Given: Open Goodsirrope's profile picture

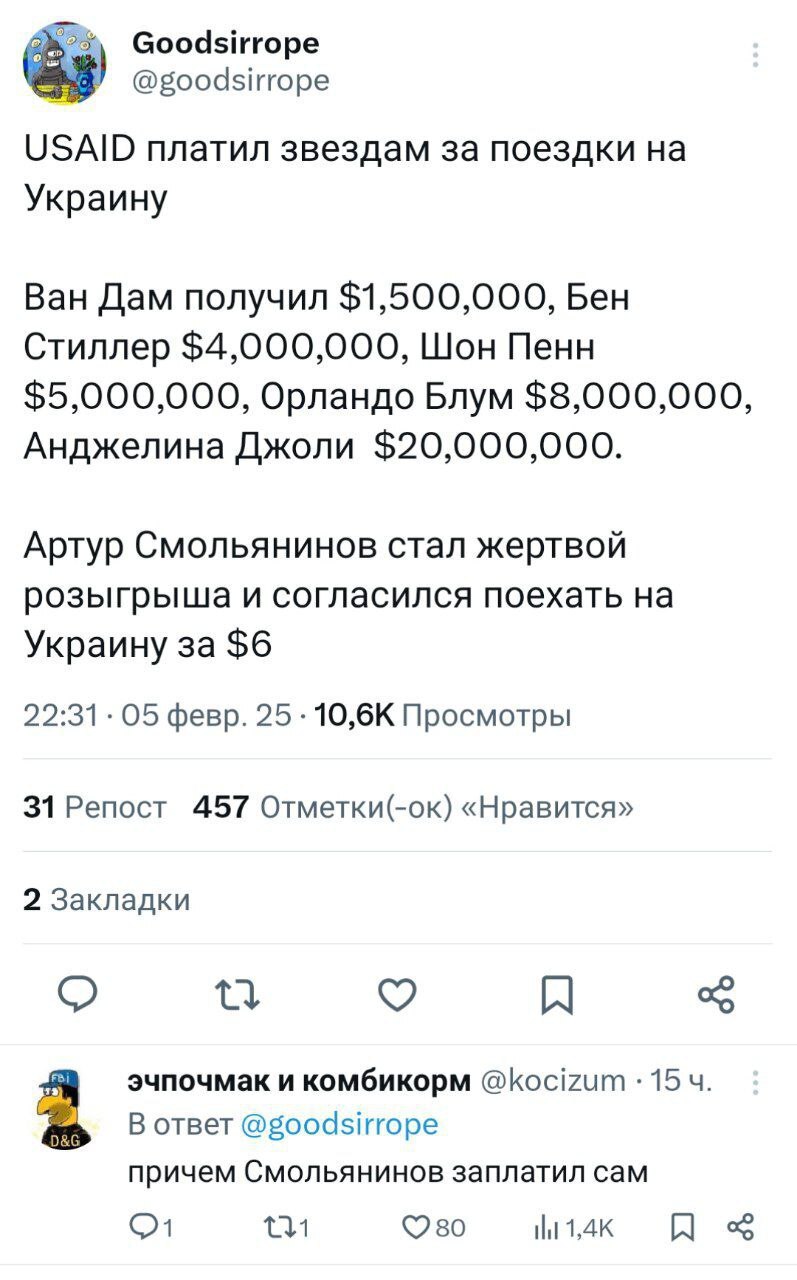Looking at the screenshot, I should click(x=66, y=62).
